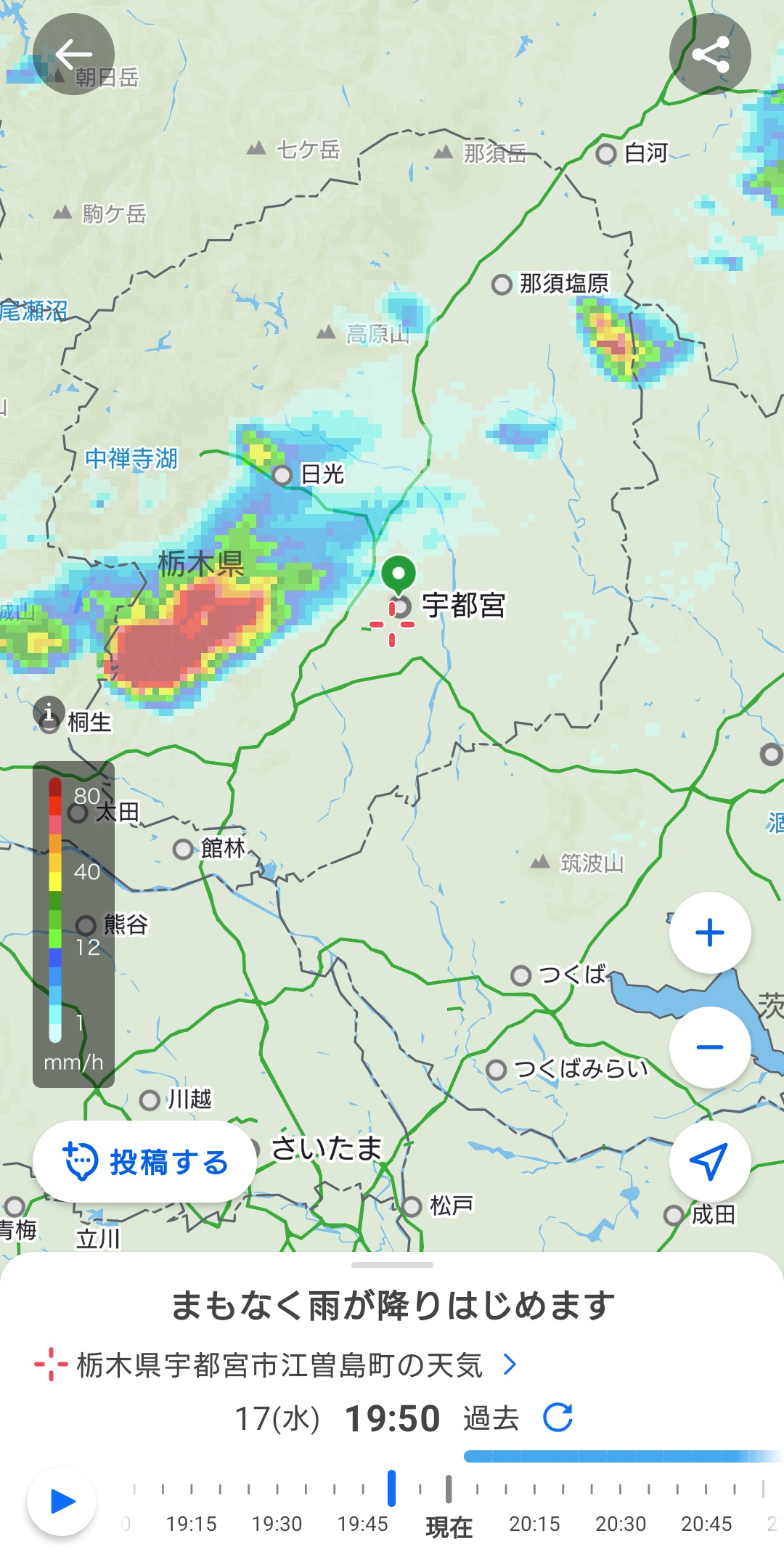Viewport: 784px width, 1557px height.
Task: Open 栃木県宇都宮市江曽島町の天気 forecast link
Action: 279,1365
